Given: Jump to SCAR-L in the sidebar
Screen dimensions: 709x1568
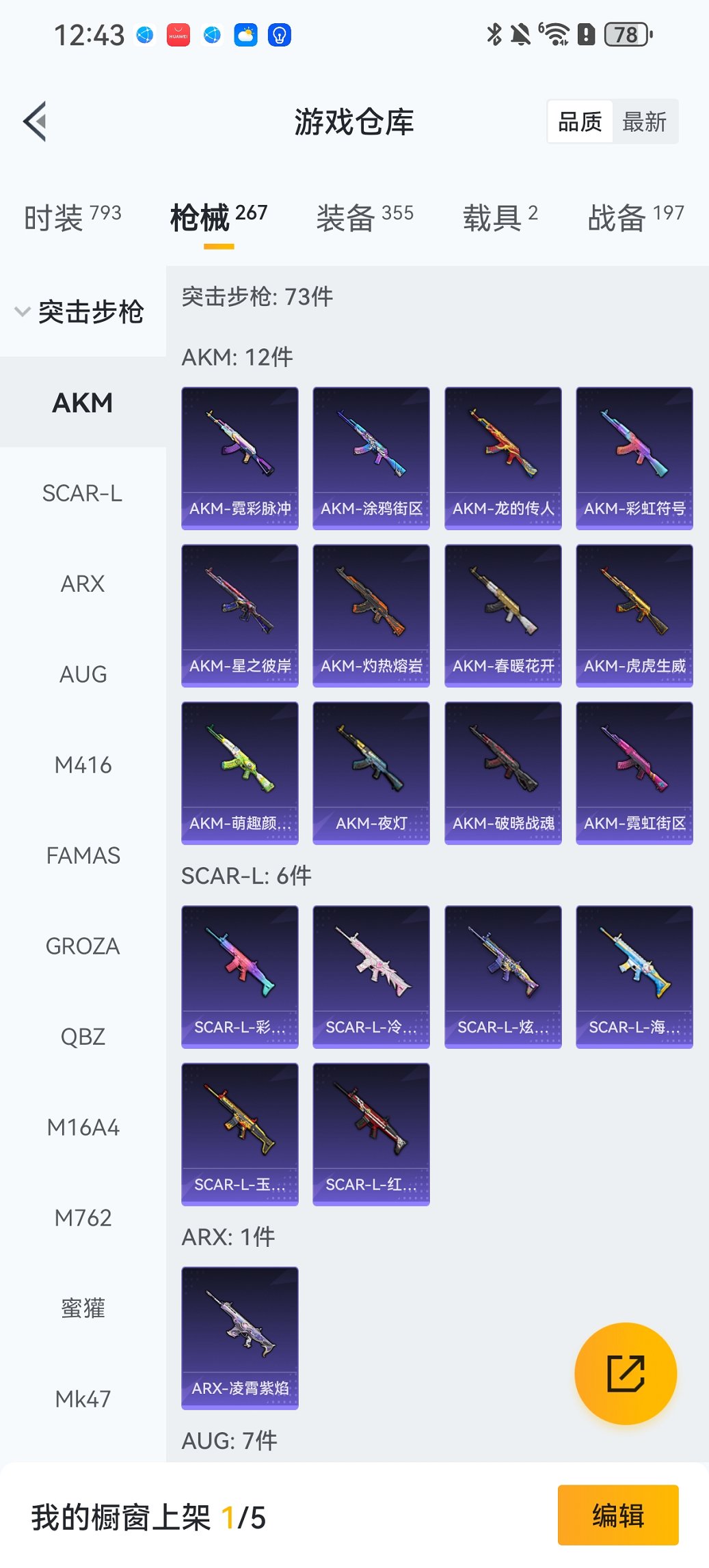Looking at the screenshot, I should point(82,493).
